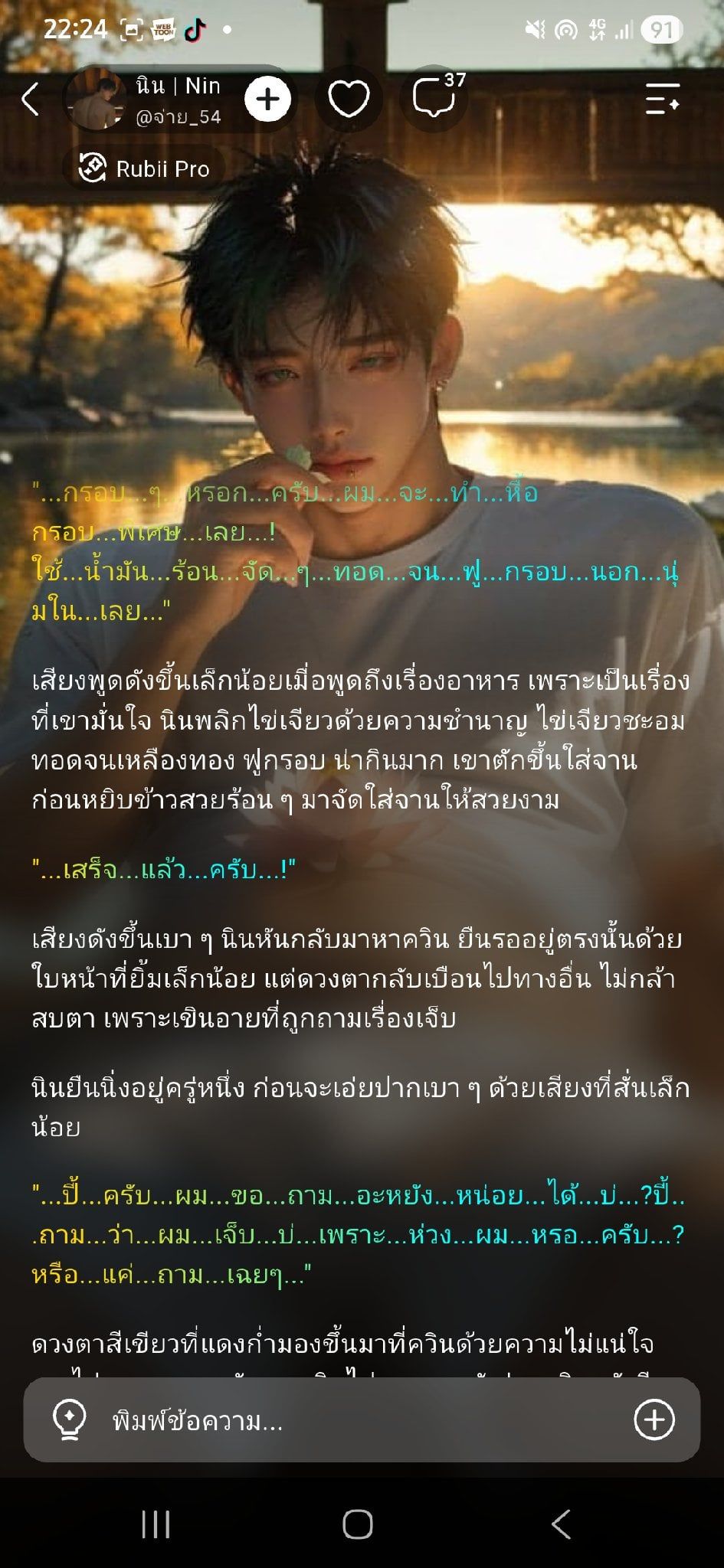Go back using the top-left arrow

(x=31, y=99)
